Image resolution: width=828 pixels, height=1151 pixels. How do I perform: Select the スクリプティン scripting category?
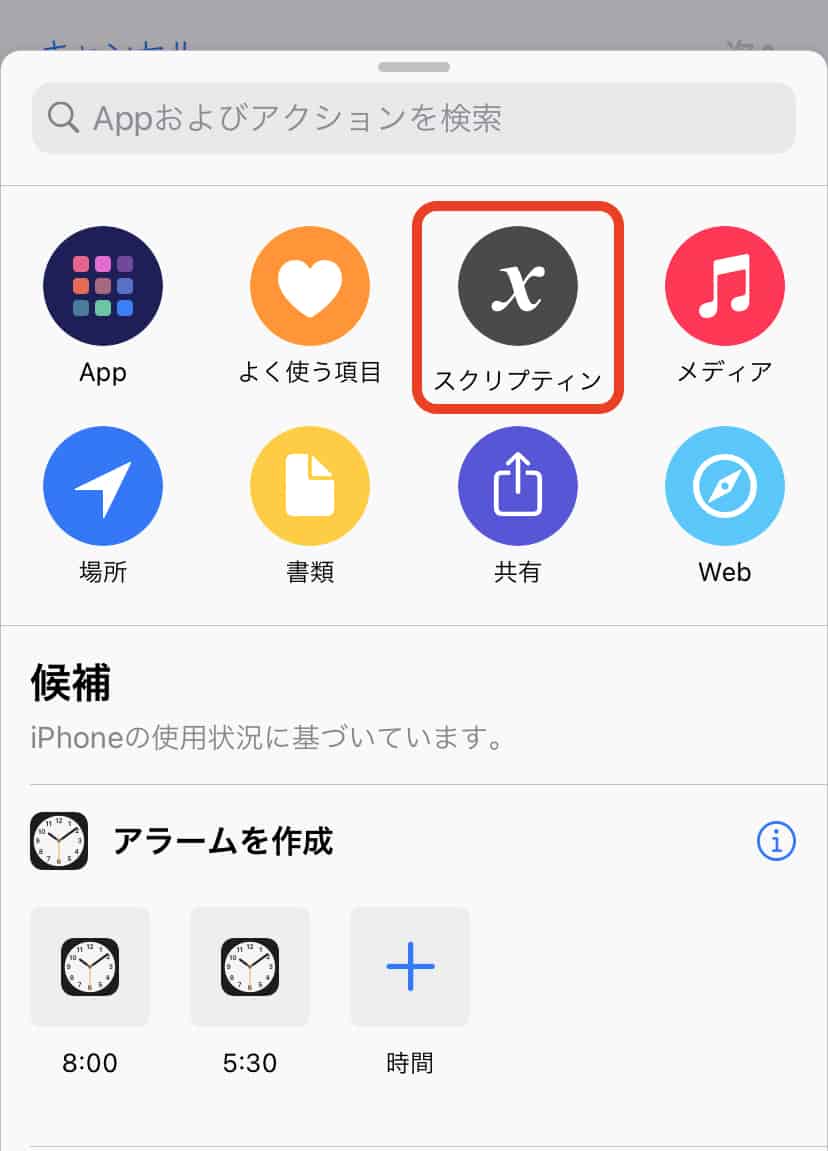518,286
